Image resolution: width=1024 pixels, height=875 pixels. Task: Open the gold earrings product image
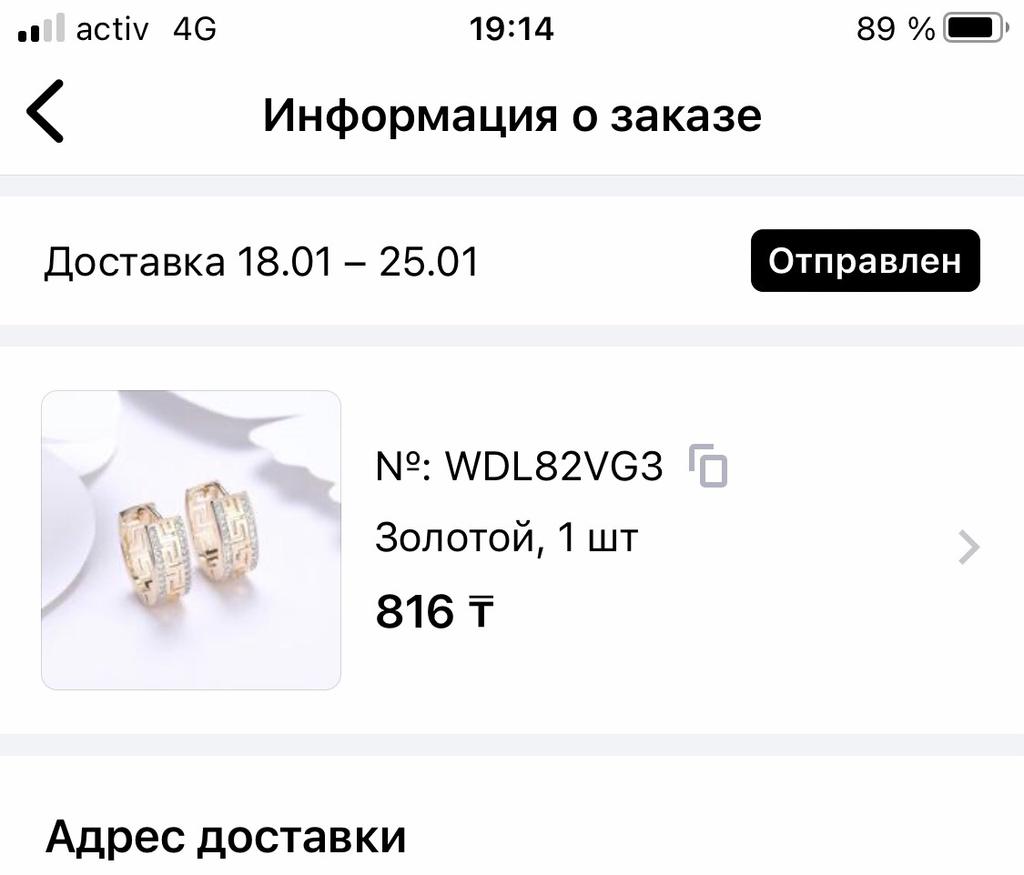pos(191,540)
